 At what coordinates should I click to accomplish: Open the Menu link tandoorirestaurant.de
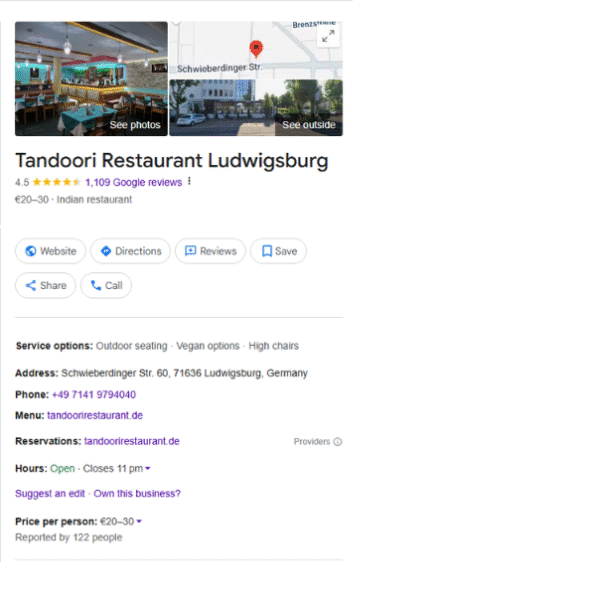click(x=95, y=415)
